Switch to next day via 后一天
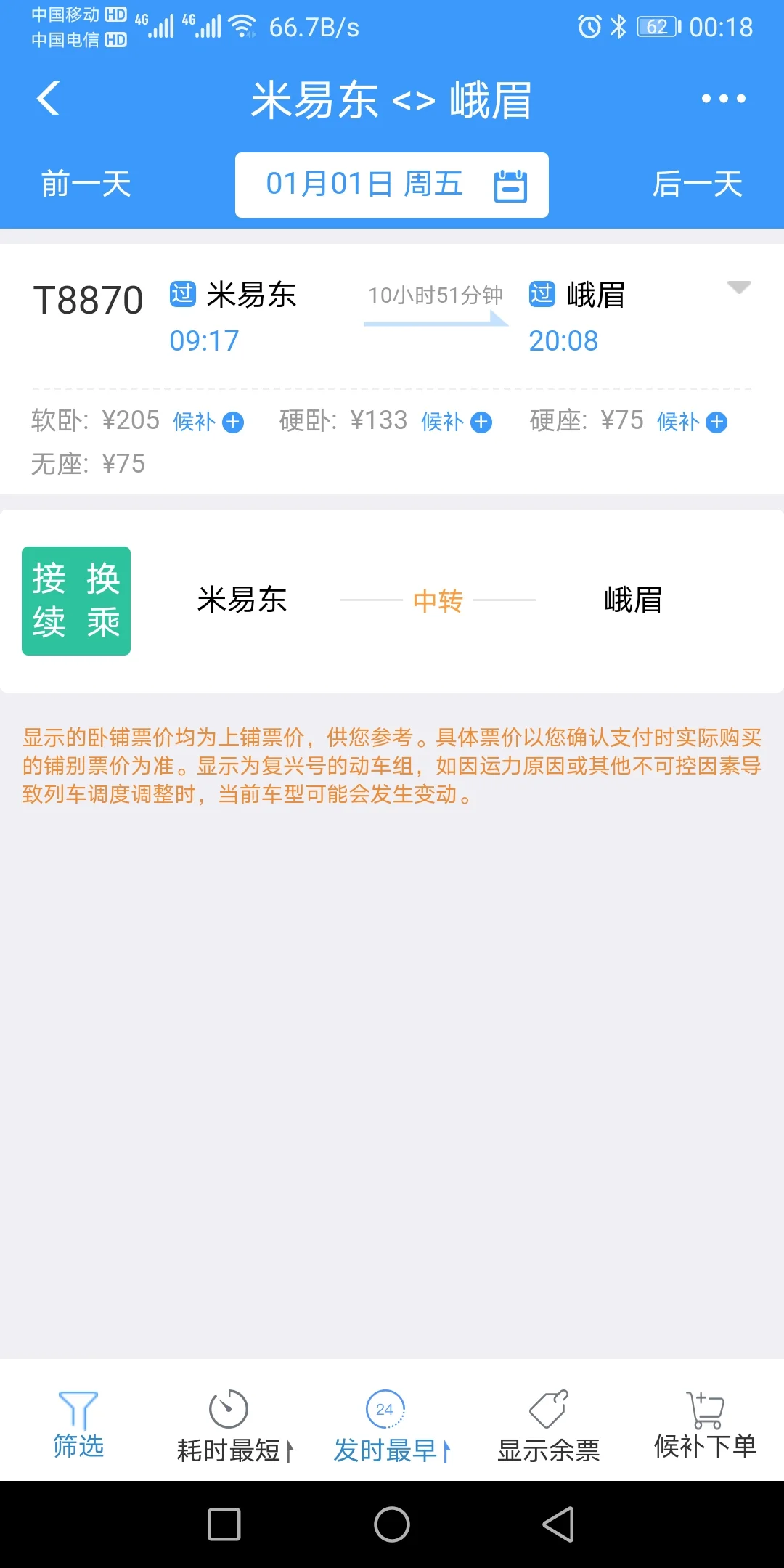 coord(697,184)
